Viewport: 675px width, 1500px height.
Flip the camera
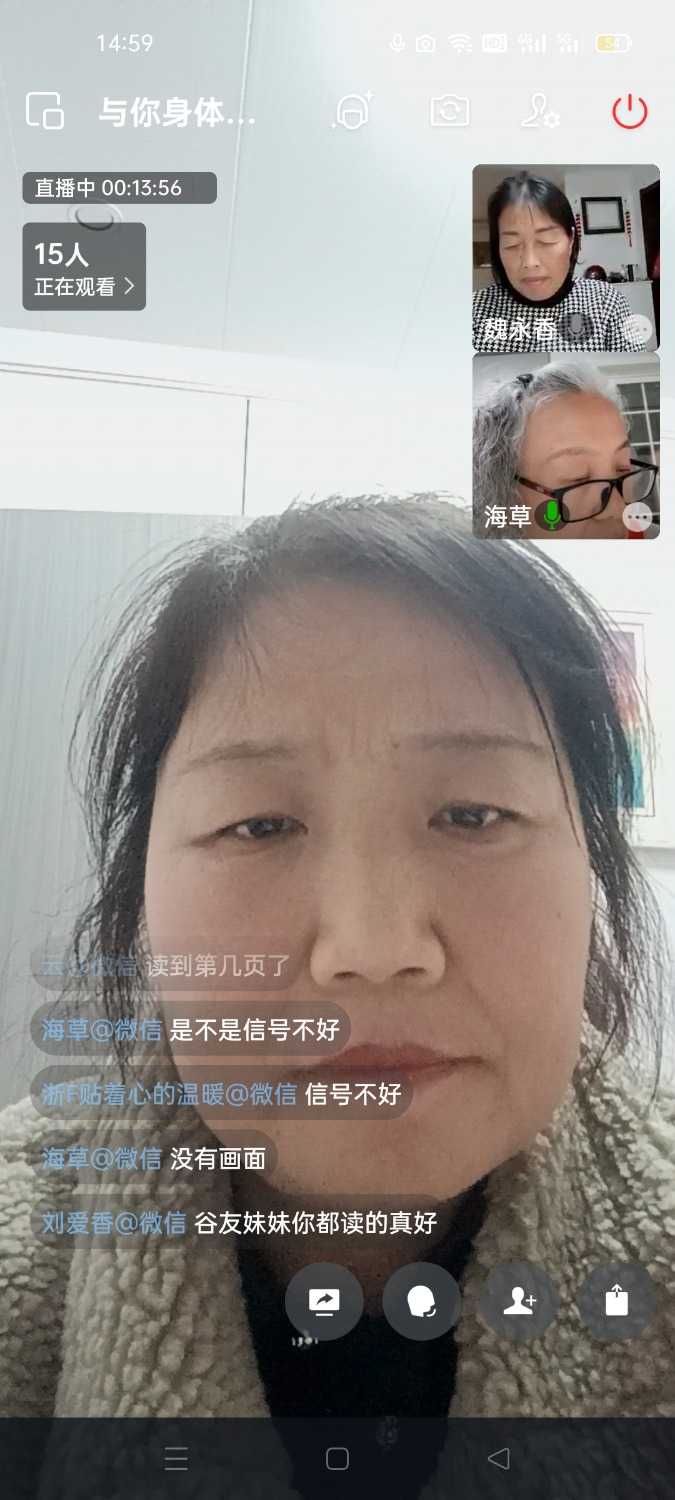tap(450, 111)
